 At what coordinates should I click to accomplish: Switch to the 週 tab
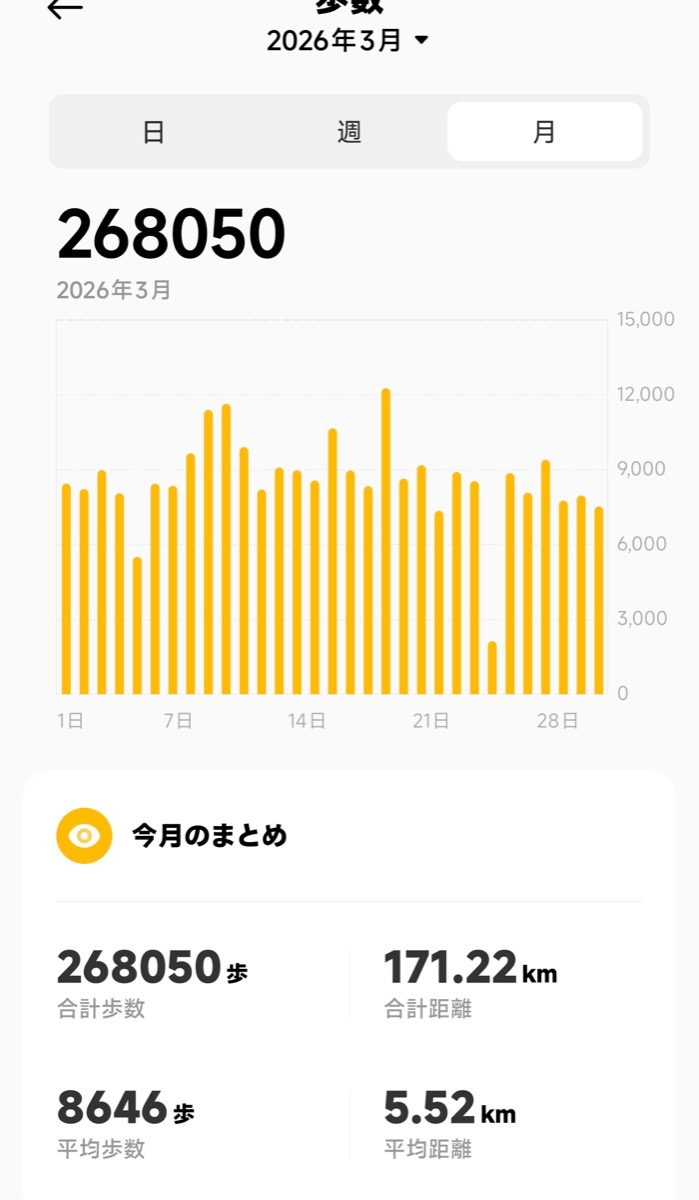click(x=349, y=132)
